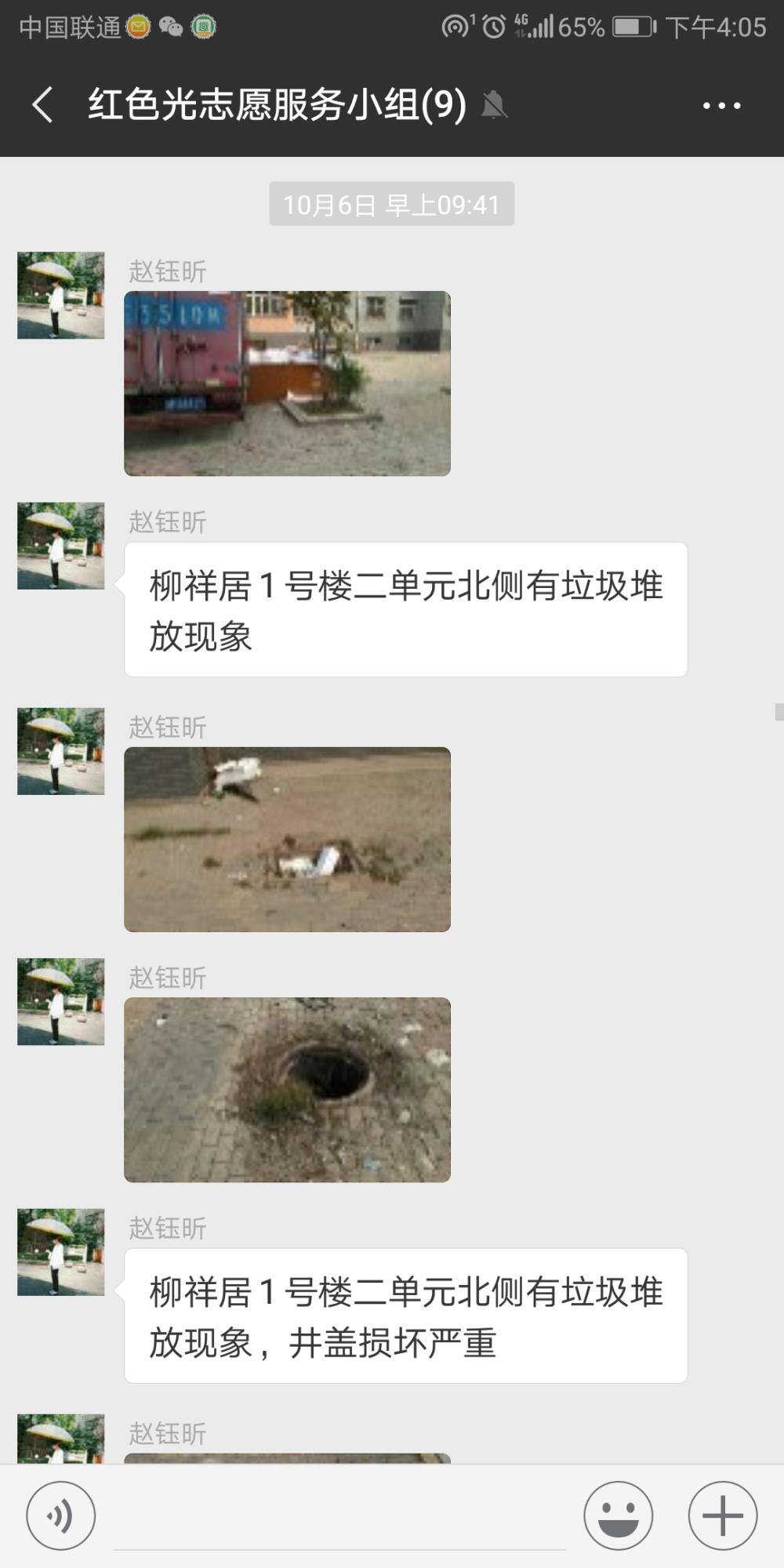
Task: Open the photo of scattered garbage
Action: coord(287,840)
